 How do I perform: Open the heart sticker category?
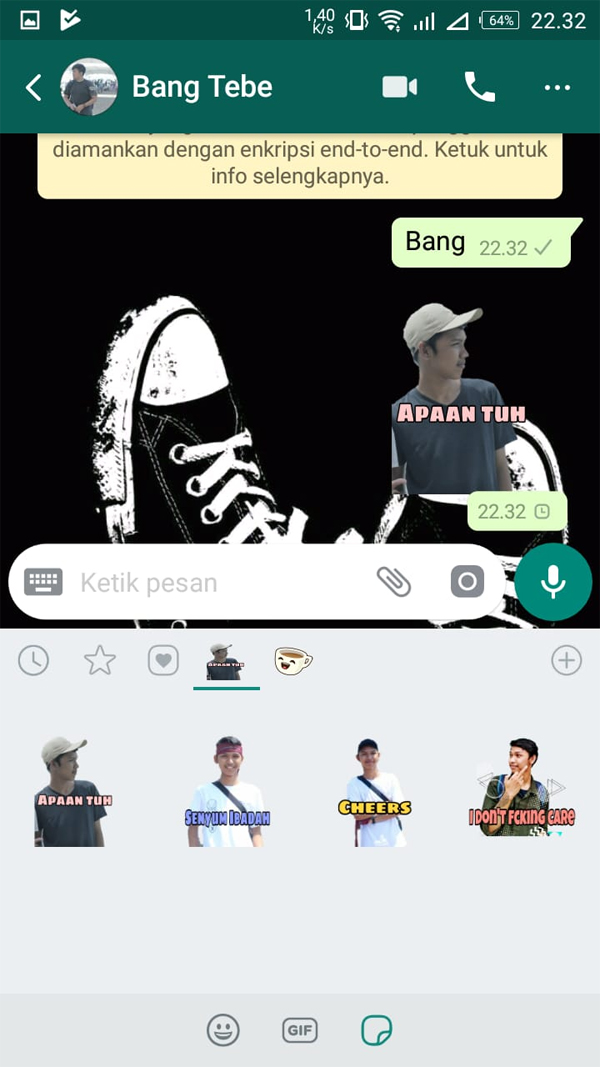(x=163, y=660)
